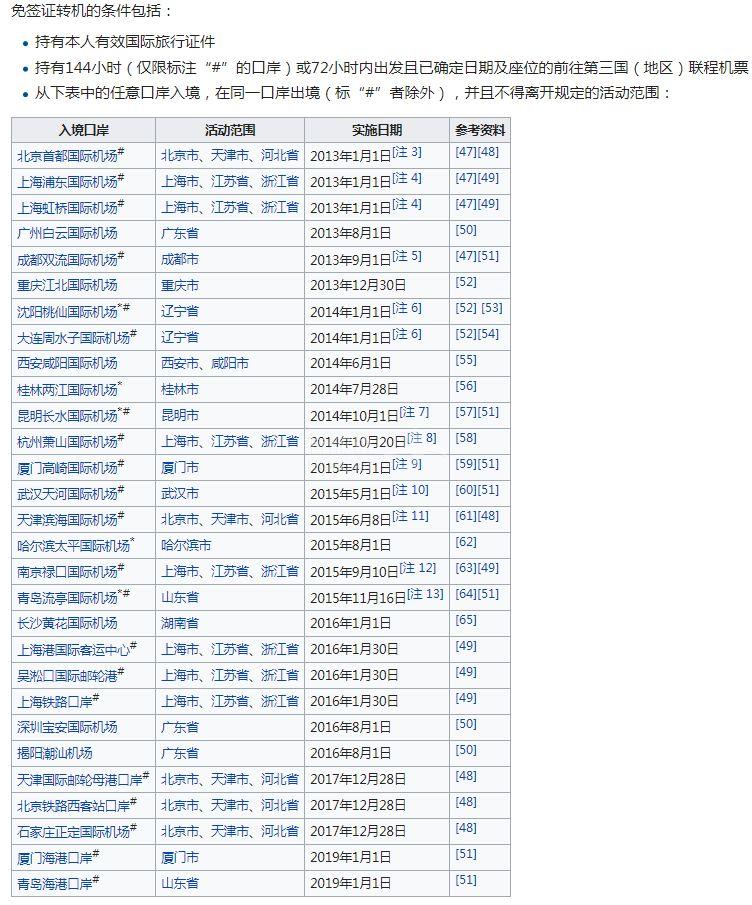Screen dimensions: 752x905
Task: Follow the 湖南省 link
Action: (x=180, y=623)
